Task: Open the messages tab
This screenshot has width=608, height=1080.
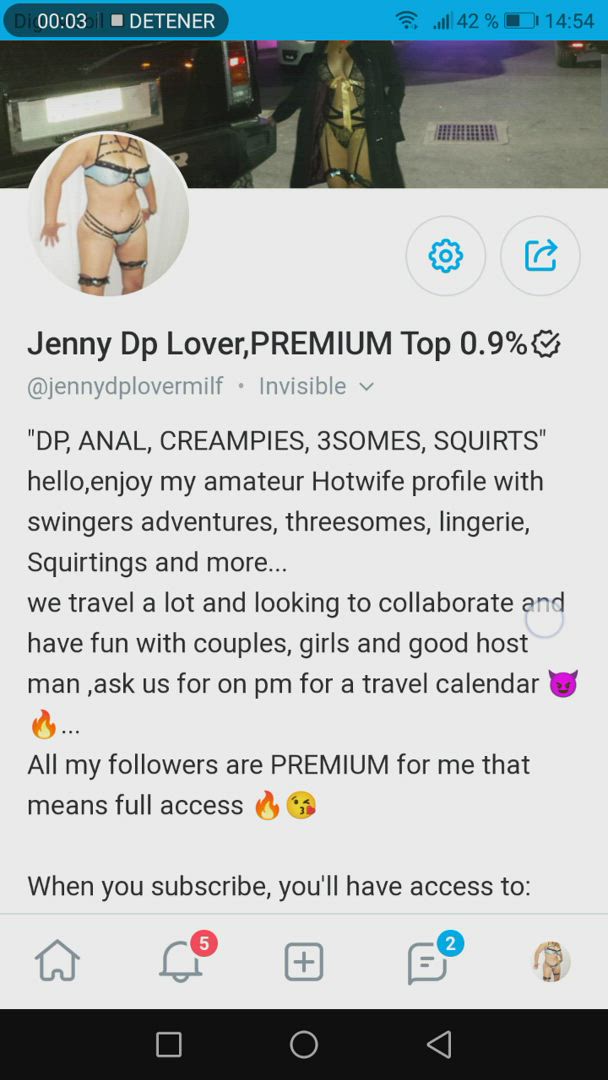Action: point(427,962)
